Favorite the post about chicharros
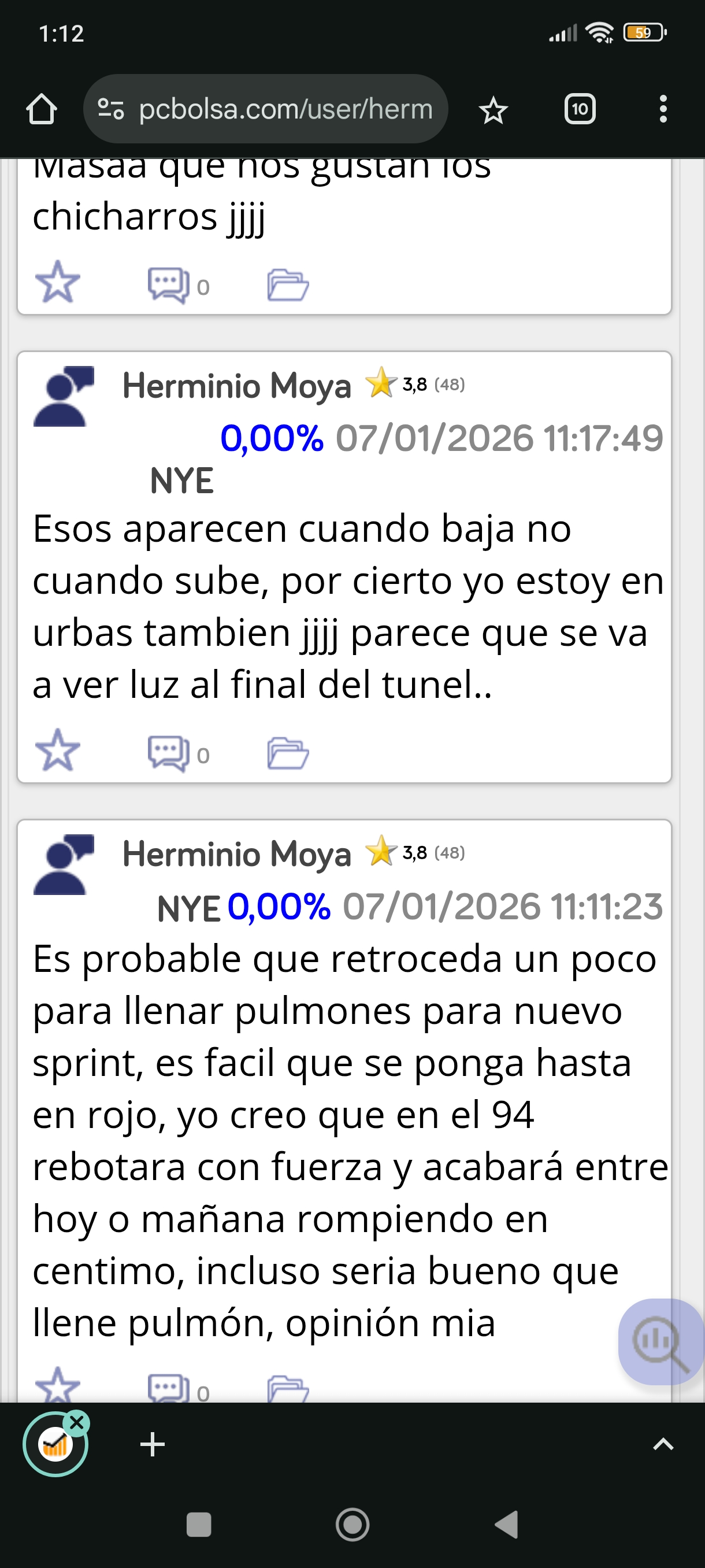Image resolution: width=705 pixels, height=1568 pixels. click(58, 282)
